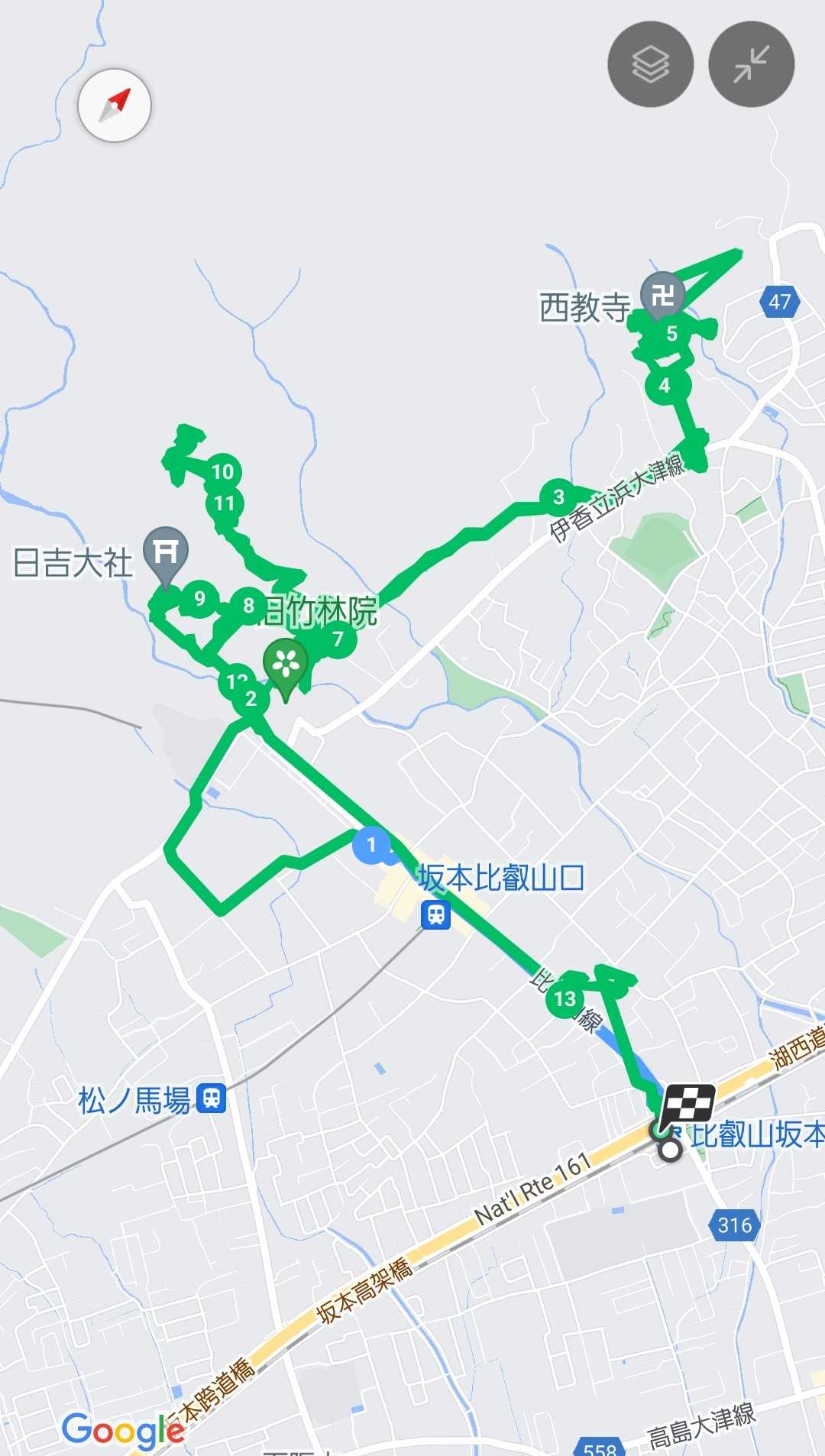825x1456 pixels.
Task: Select the 西教寺 temple marker
Action: point(662,294)
